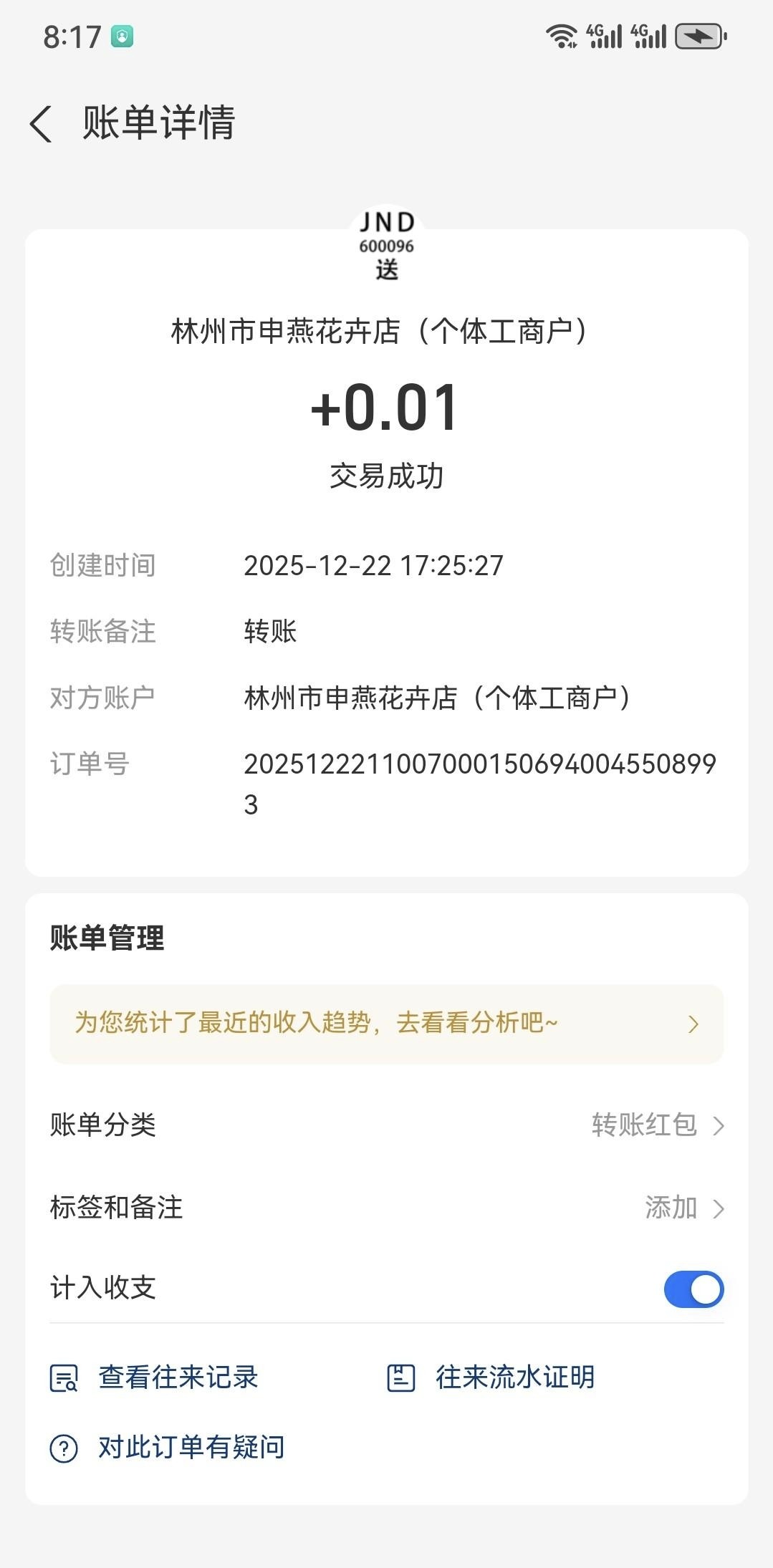
Task: Change the 账单分类 category
Action: (x=657, y=1125)
